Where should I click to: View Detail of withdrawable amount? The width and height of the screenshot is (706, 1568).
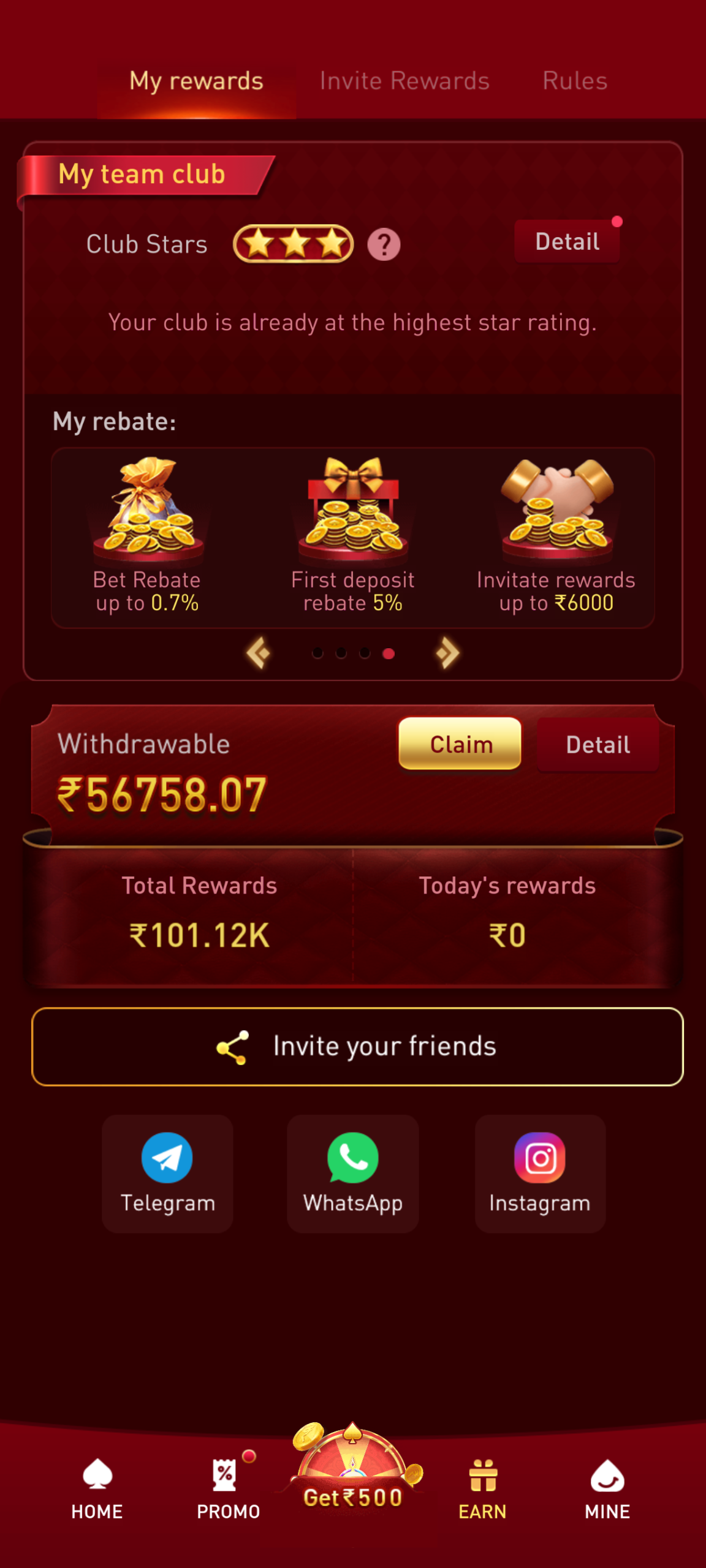tap(598, 745)
